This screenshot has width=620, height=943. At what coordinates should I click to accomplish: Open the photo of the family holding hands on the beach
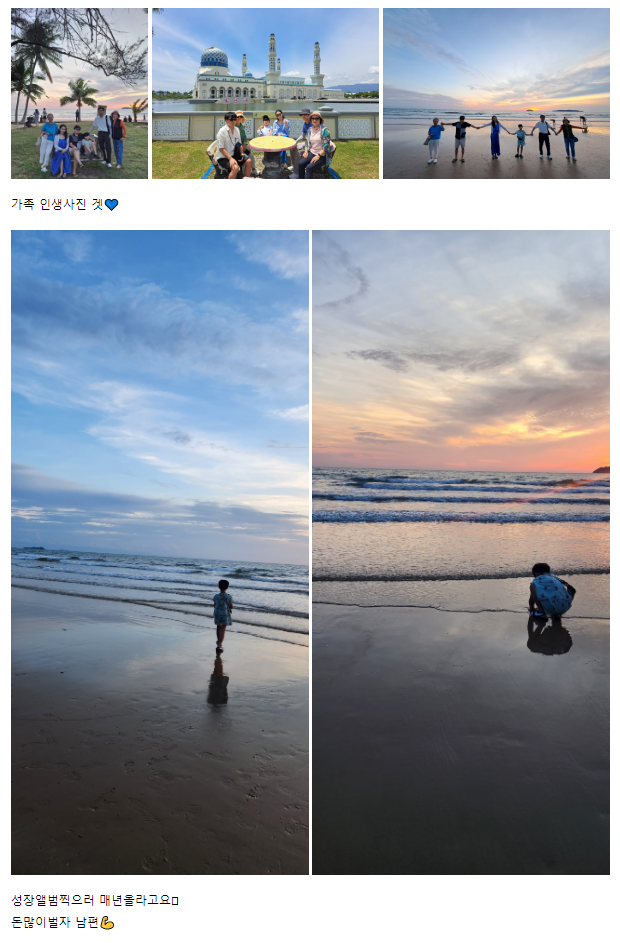[x=496, y=94]
